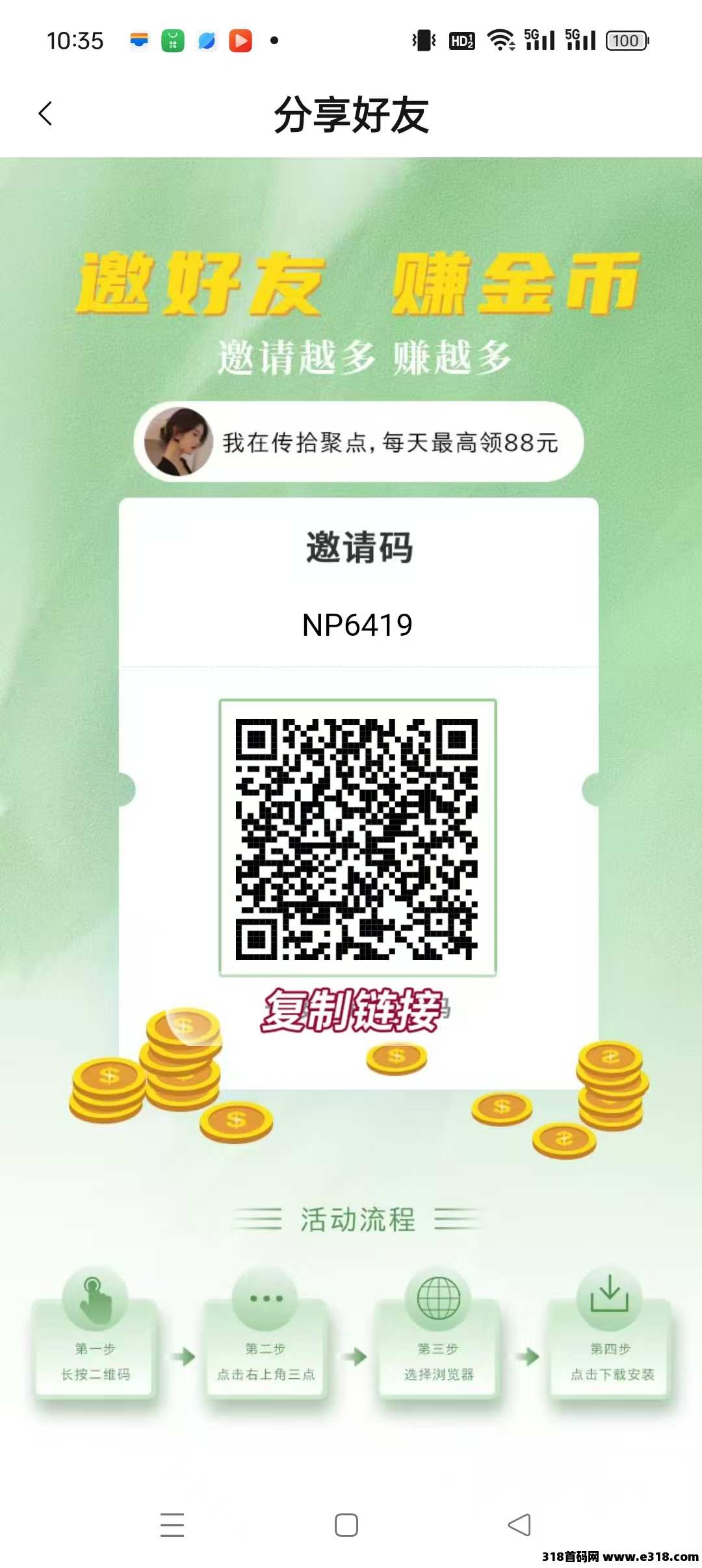702x1568 pixels.
Task: Tap the recent apps button at bottom left
Action: click(172, 1524)
